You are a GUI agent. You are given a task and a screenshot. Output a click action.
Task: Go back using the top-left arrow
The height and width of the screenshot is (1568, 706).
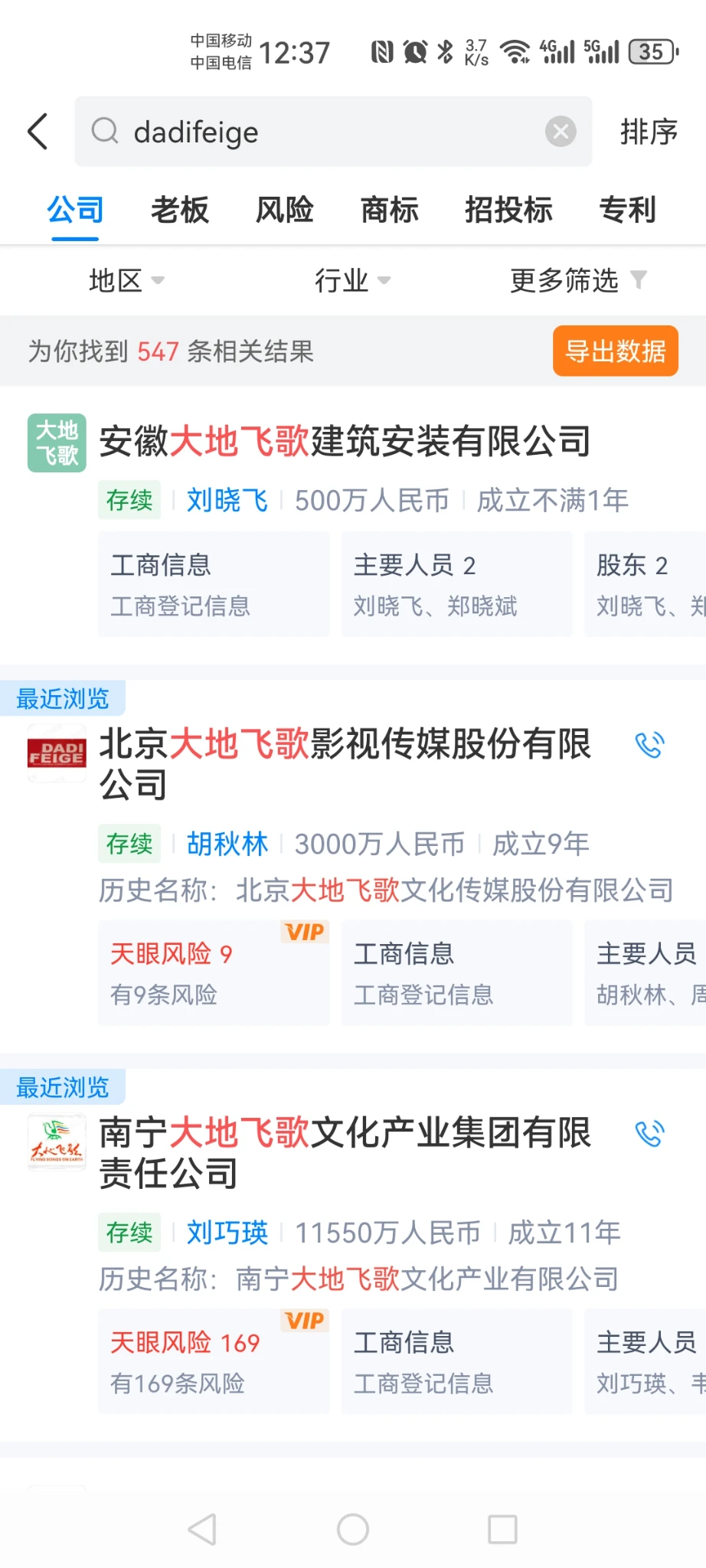(x=38, y=132)
